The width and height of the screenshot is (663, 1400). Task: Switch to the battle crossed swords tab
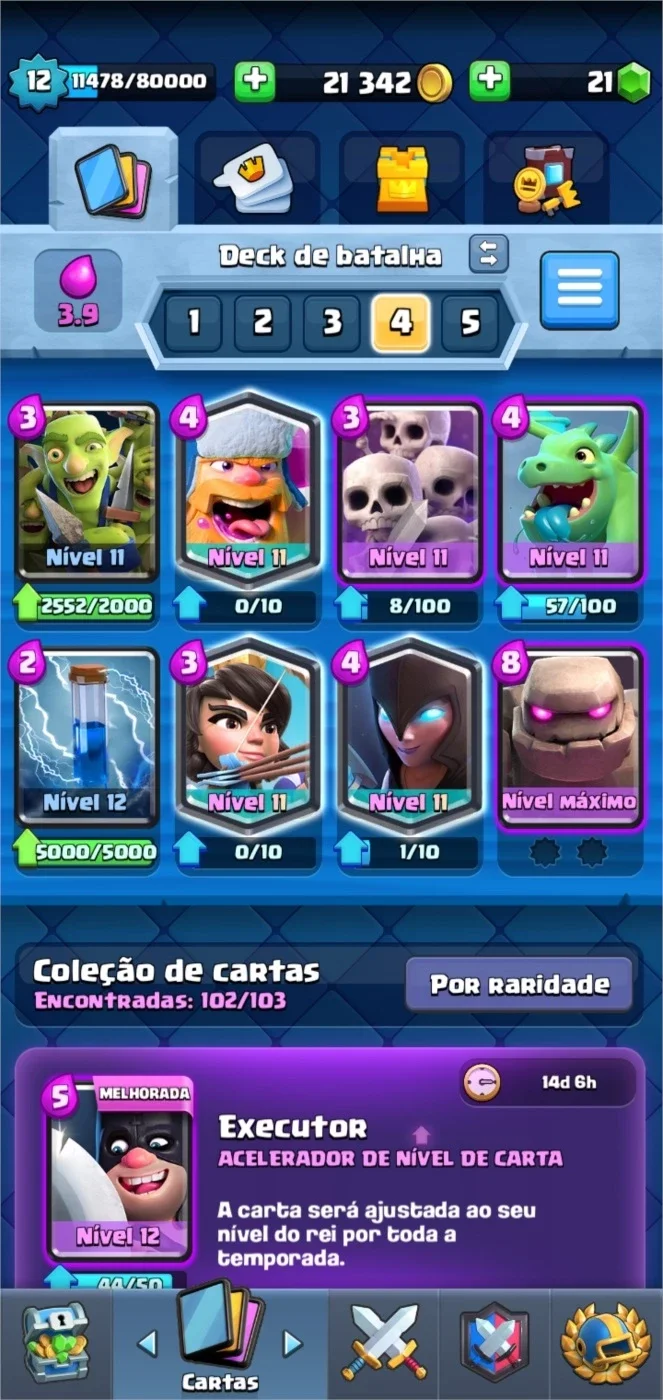384,1342
